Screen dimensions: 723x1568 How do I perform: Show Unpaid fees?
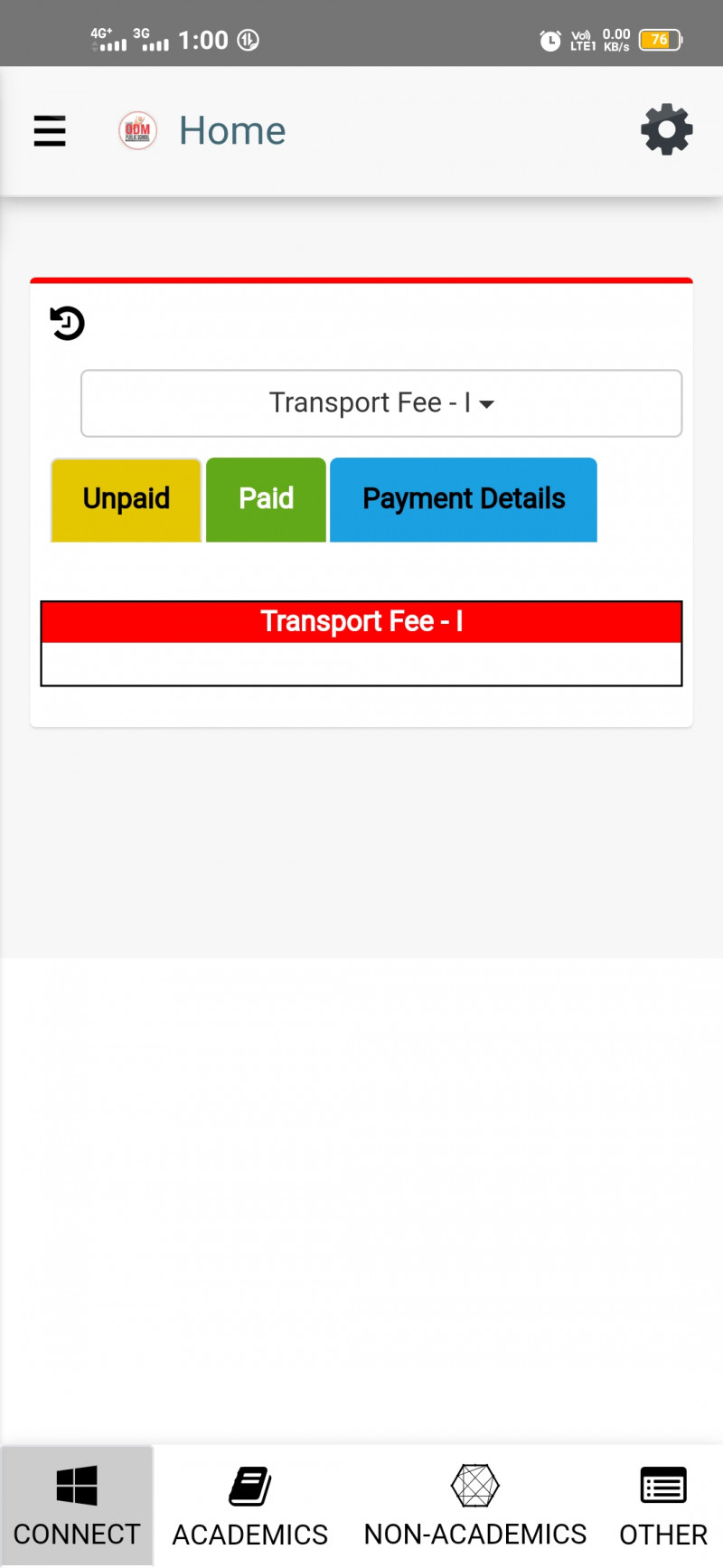coord(127,499)
